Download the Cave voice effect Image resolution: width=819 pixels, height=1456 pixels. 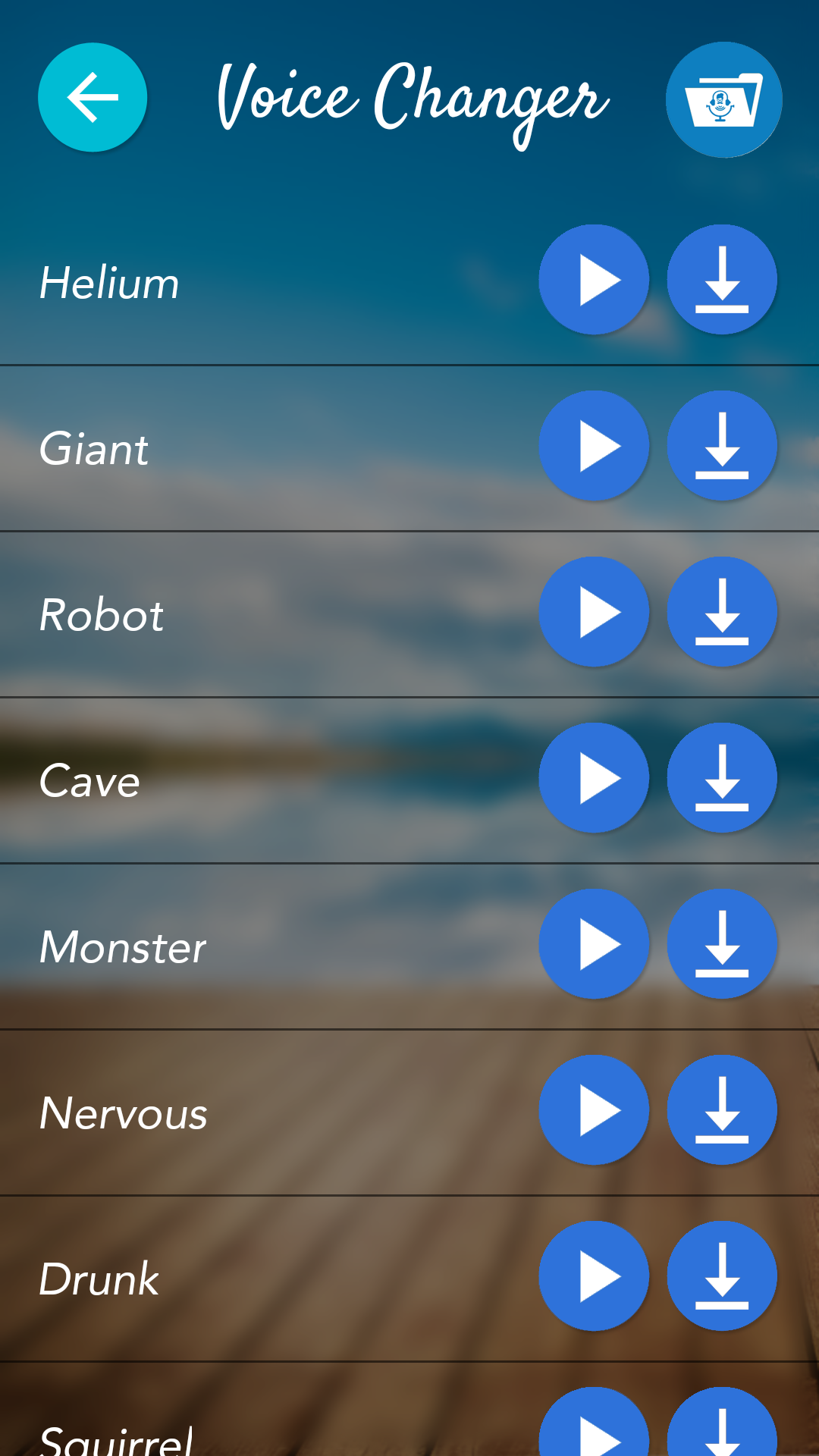722,778
